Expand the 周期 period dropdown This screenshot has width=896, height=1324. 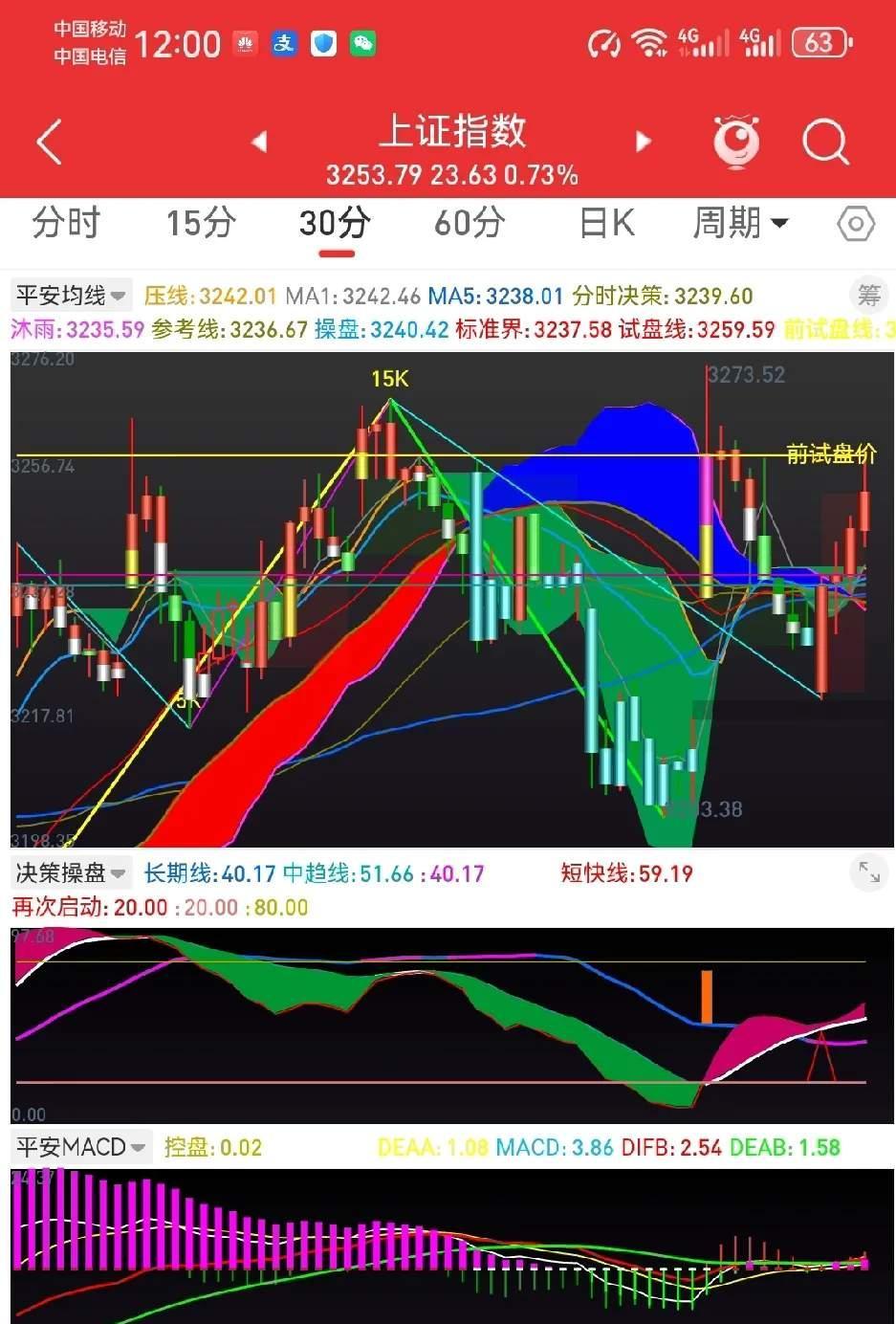point(739,224)
